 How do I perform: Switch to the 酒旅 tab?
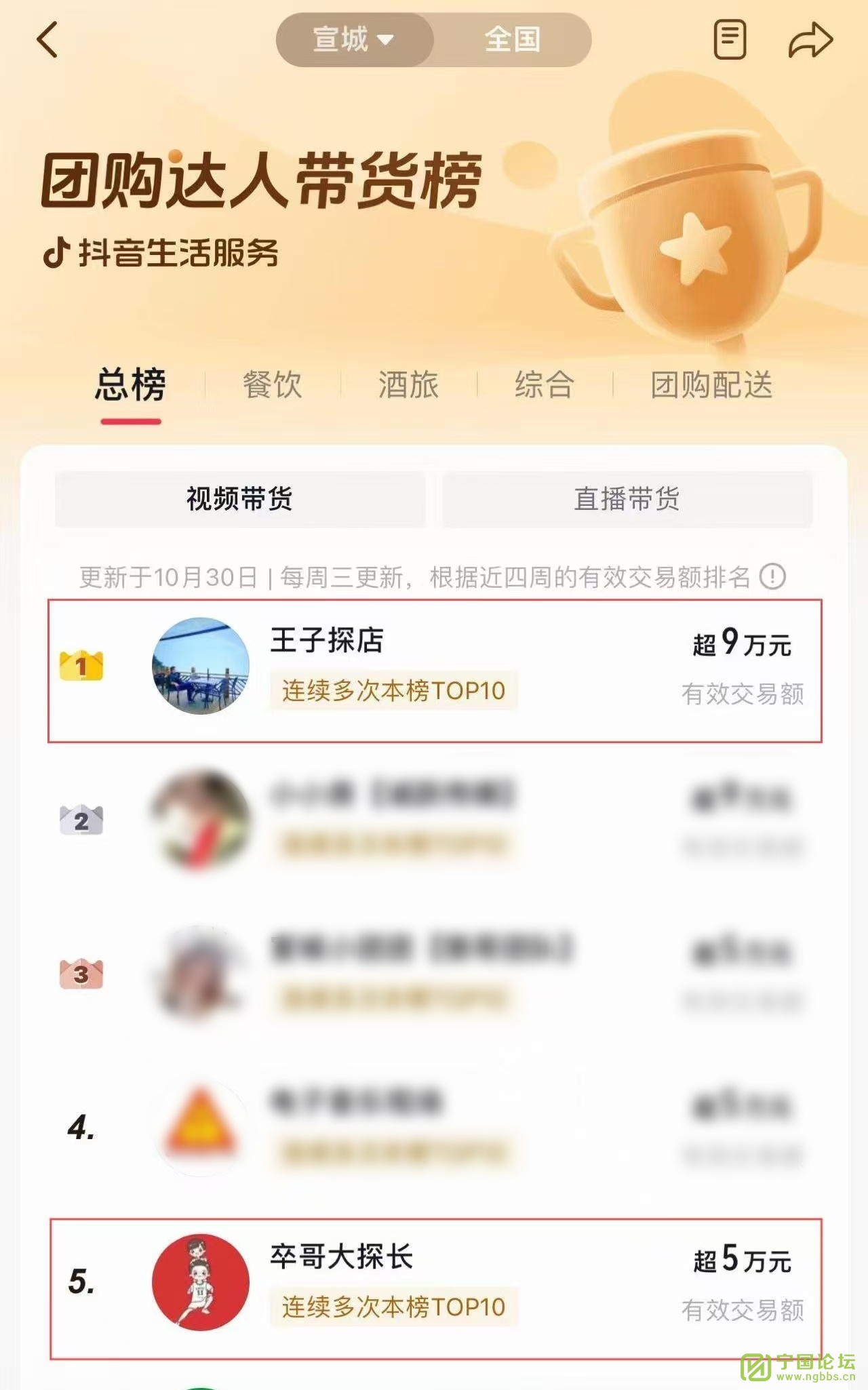pos(409,386)
